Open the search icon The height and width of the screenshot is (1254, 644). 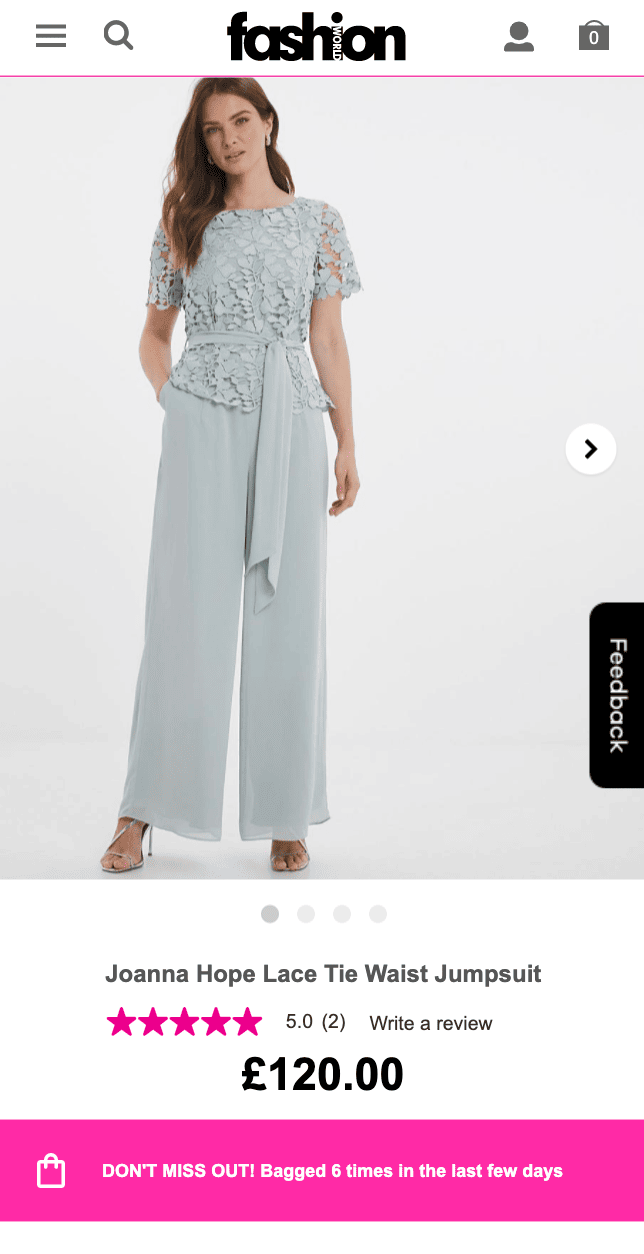[x=119, y=37]
